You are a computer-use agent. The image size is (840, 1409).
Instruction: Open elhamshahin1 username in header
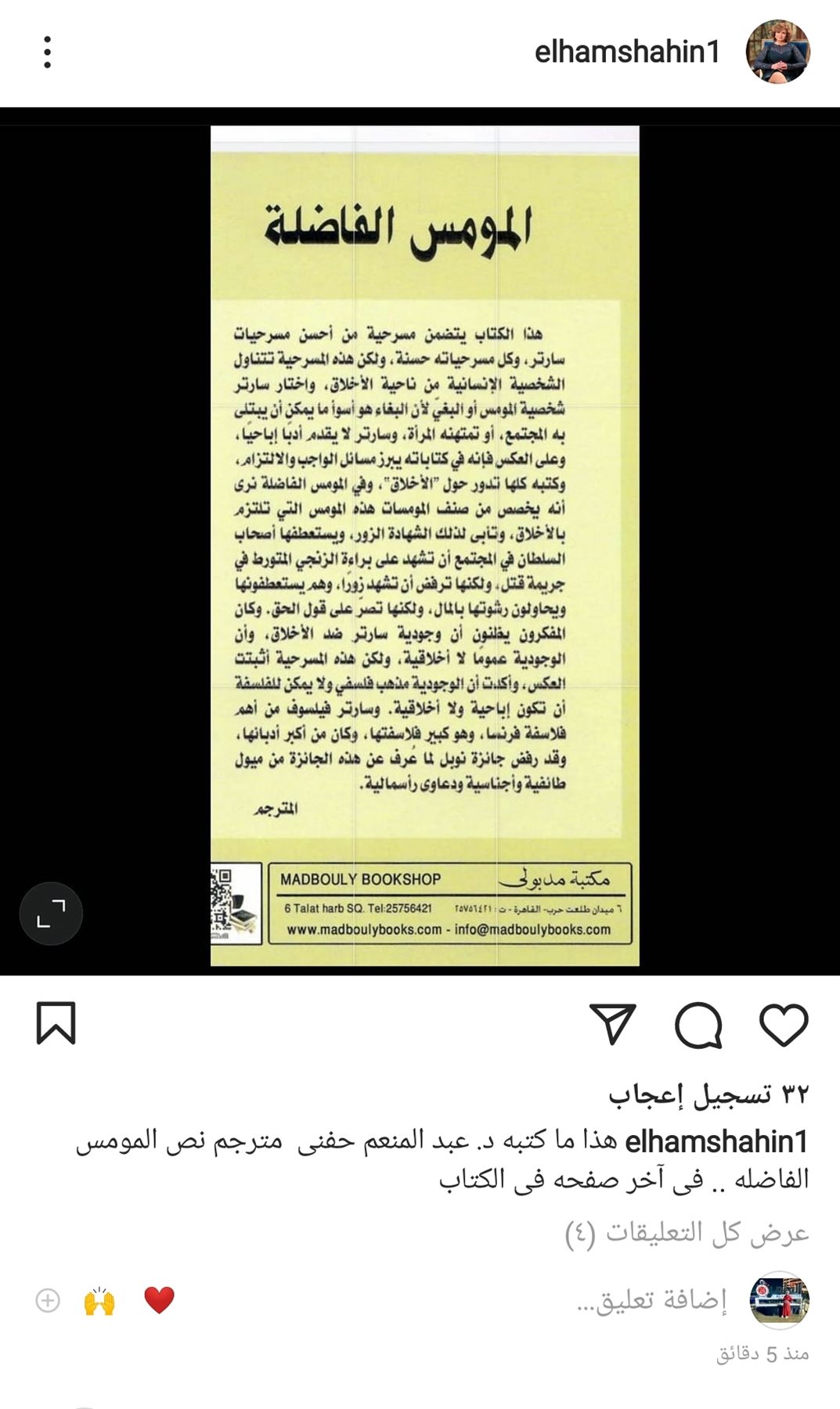point(626,52)
